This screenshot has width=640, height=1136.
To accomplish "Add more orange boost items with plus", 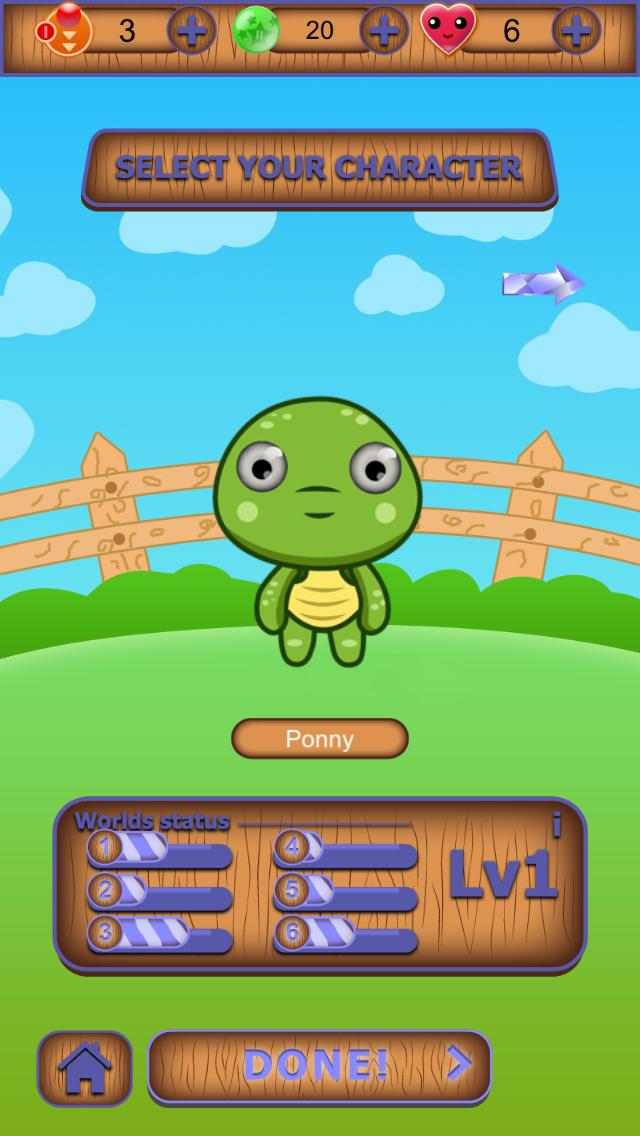I will 191,31.
